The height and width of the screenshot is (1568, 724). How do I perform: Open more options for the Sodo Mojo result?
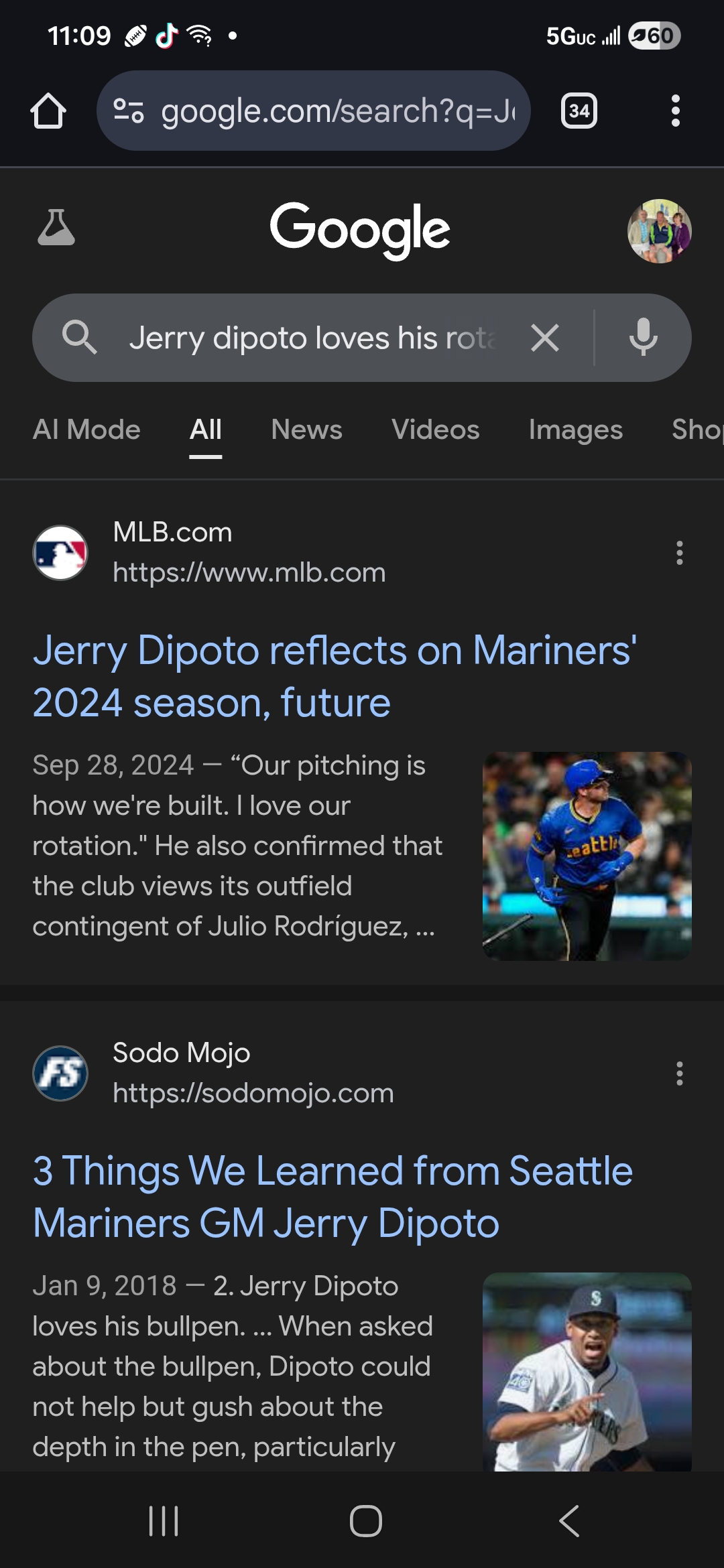point(679,1073)
